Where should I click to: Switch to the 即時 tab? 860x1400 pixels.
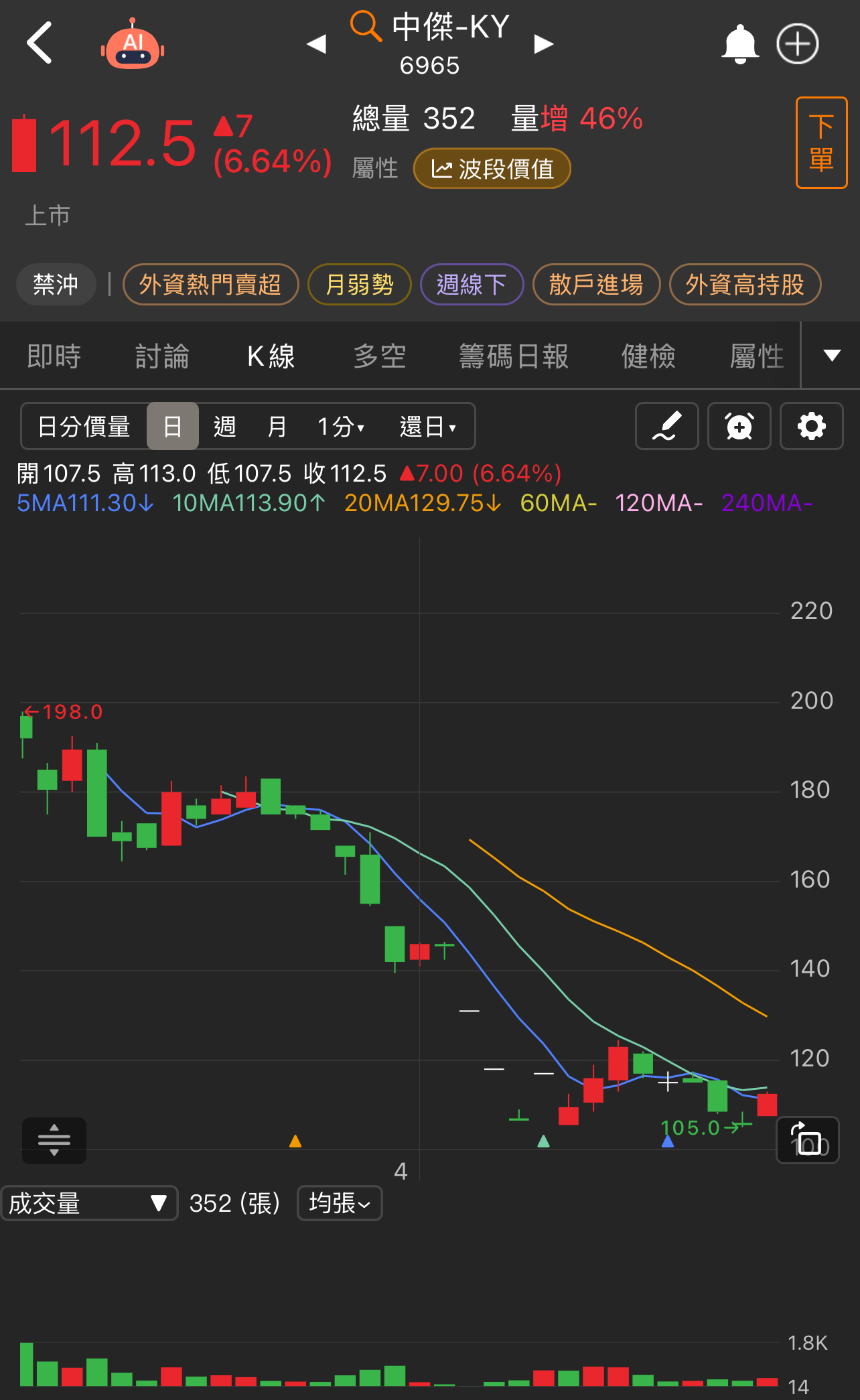(x=54, y=356)
